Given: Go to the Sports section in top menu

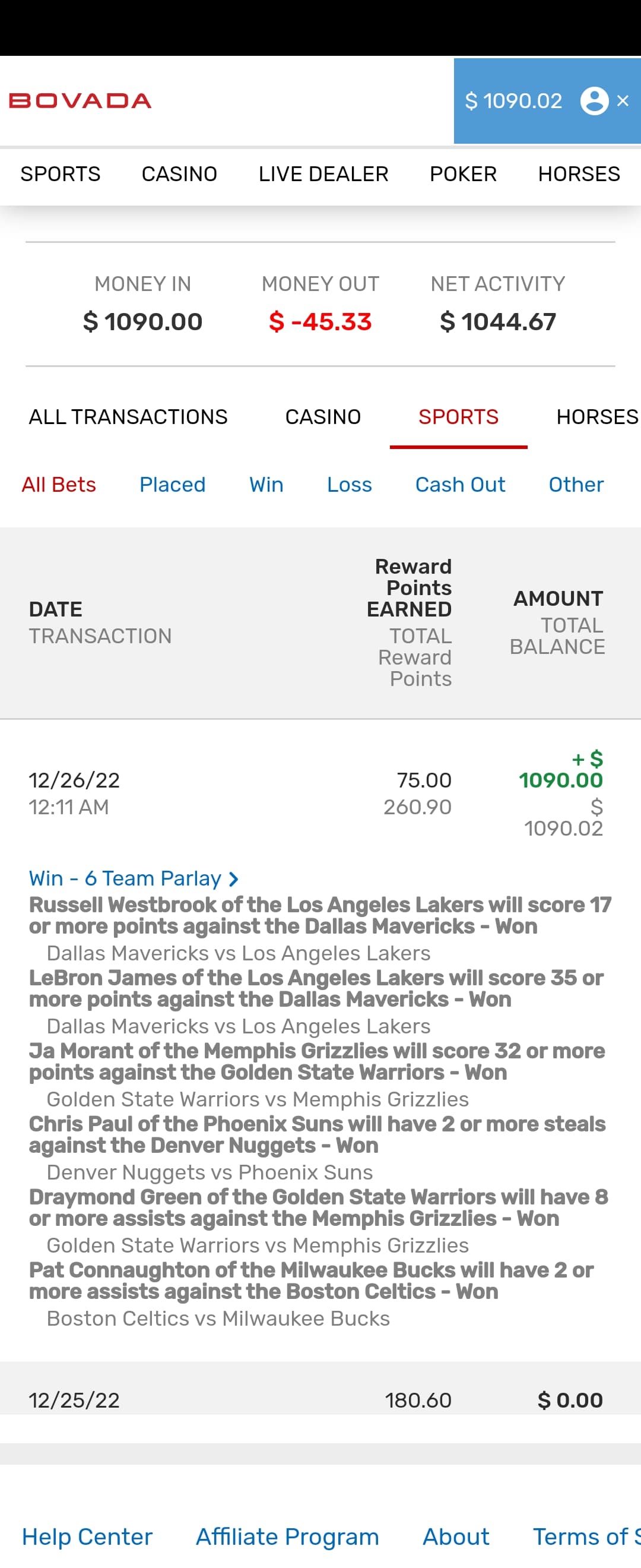Looking at the screenshot, I should [x=60, y=174].
